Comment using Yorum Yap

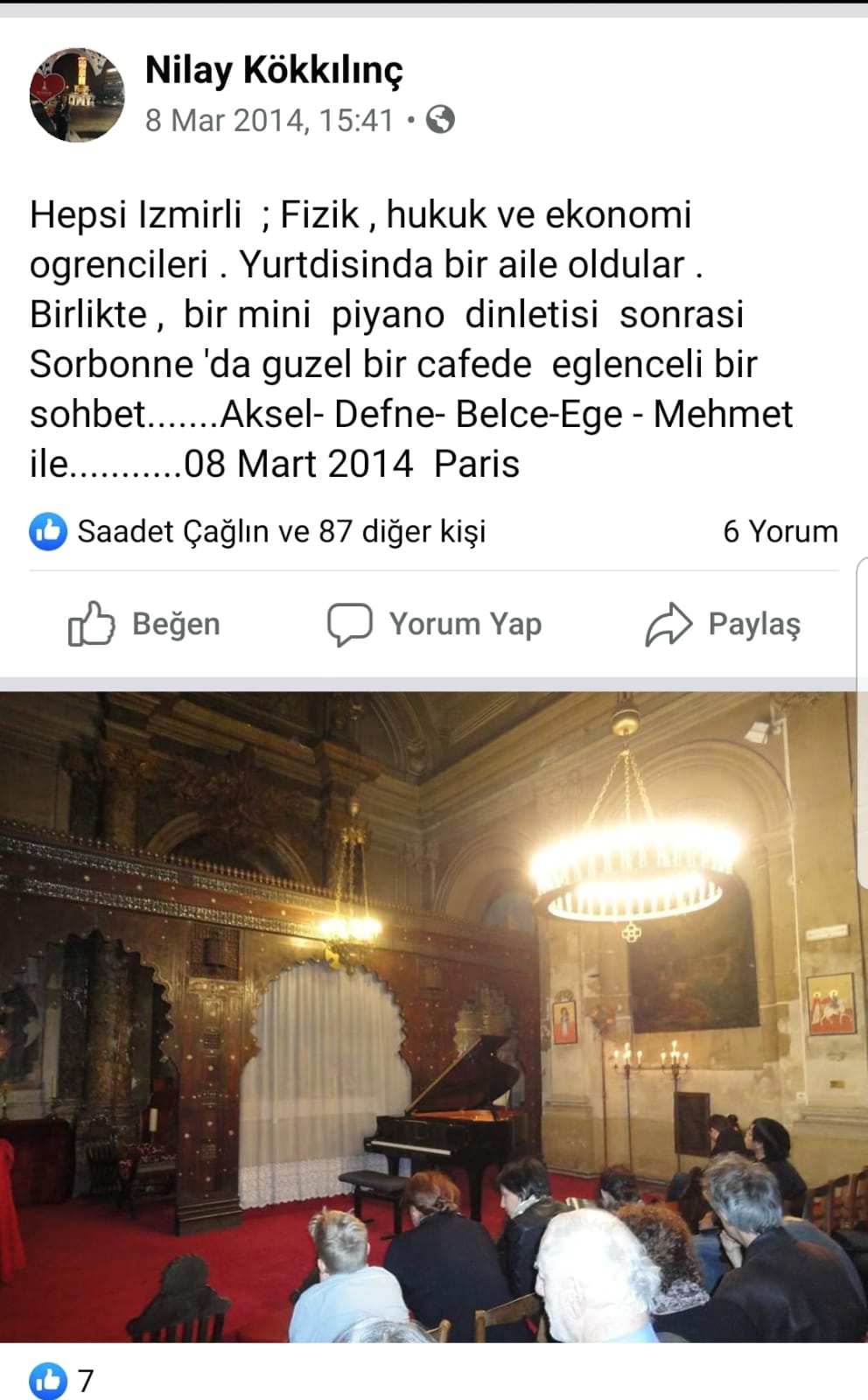(435, 624)
